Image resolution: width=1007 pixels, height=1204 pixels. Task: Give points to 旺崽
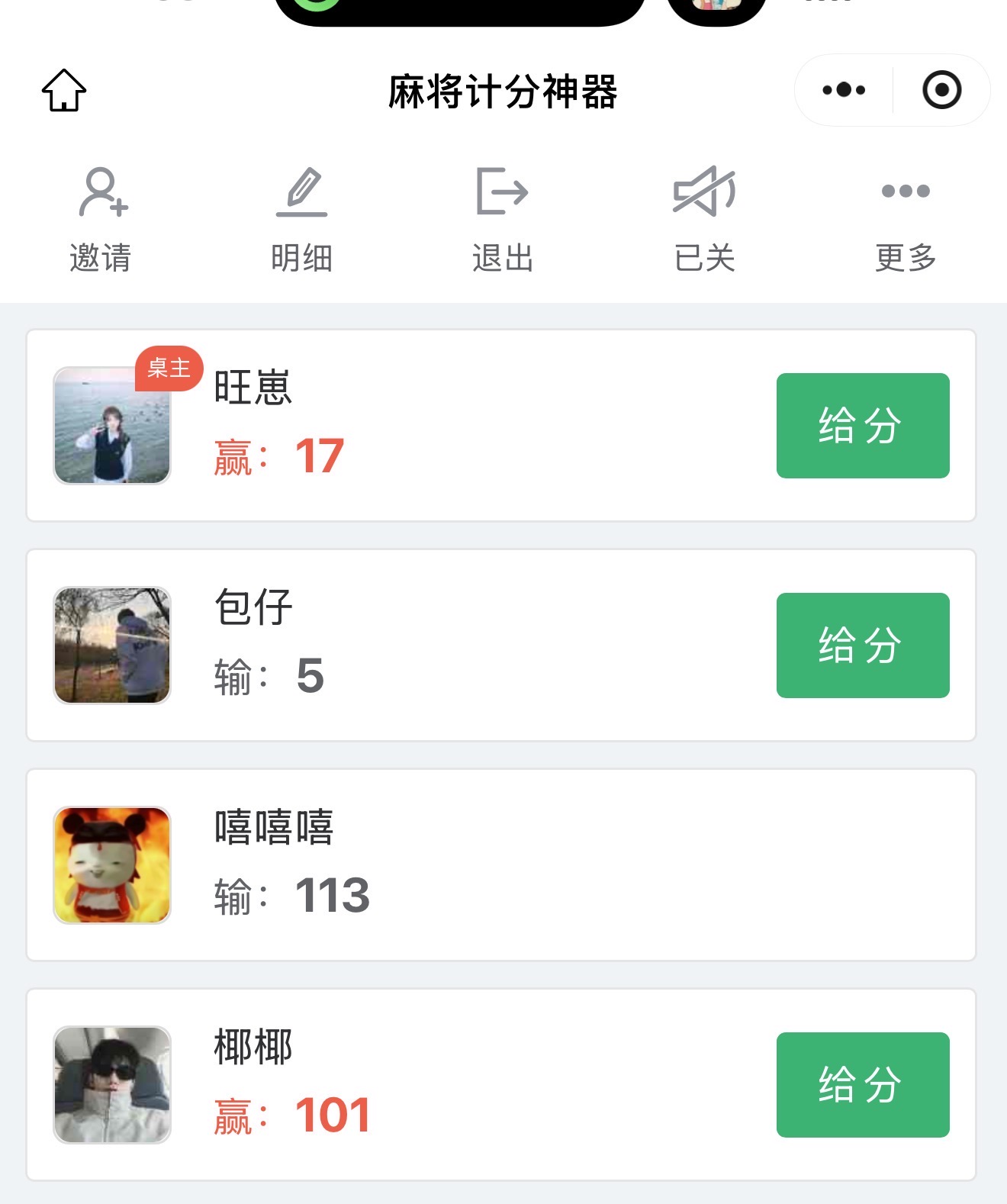point(863,426)
